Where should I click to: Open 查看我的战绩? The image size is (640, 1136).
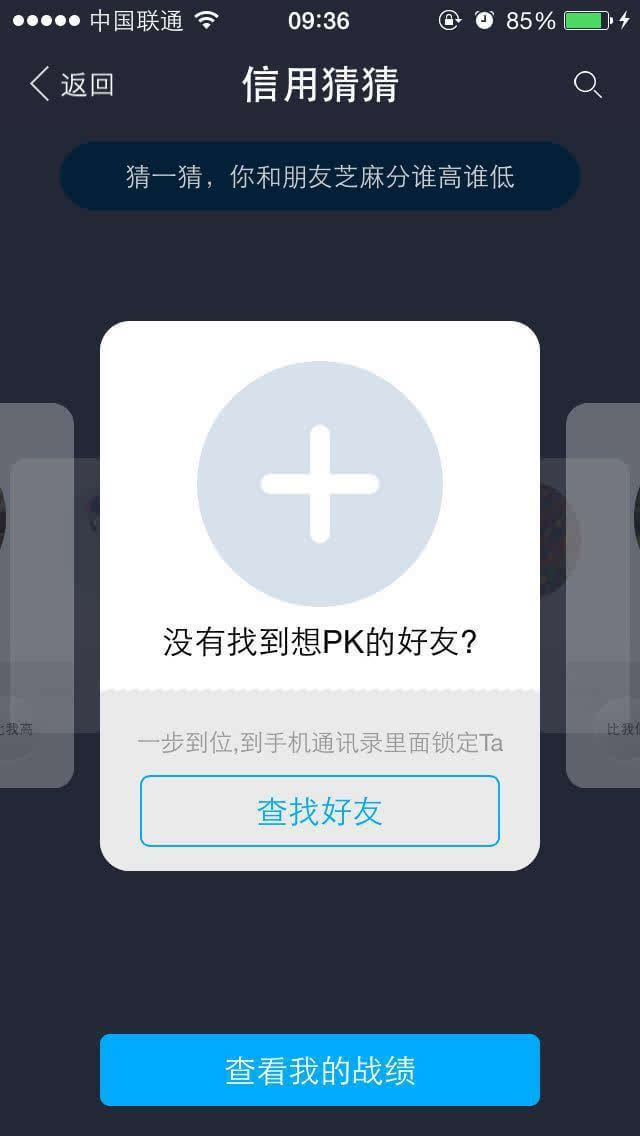[320, 1069]
